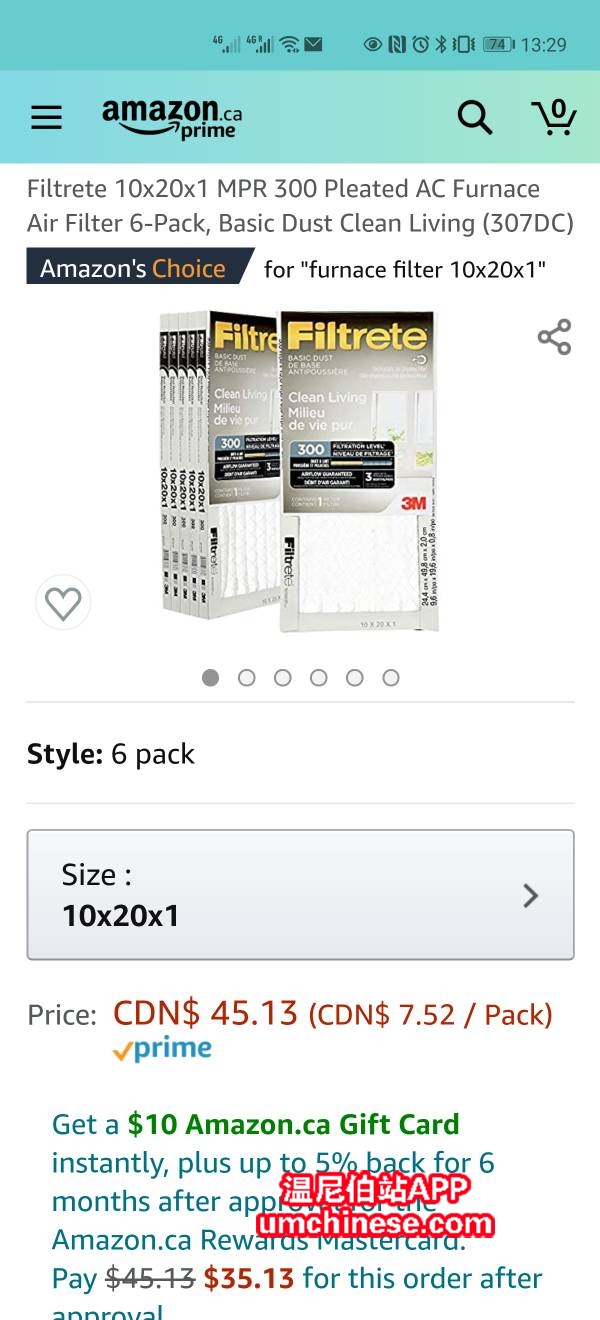The height and width of the screenshot is (1320, 600).
Task: Open the Size 10x20x1 selector
Action: click(x=300, y=894)
